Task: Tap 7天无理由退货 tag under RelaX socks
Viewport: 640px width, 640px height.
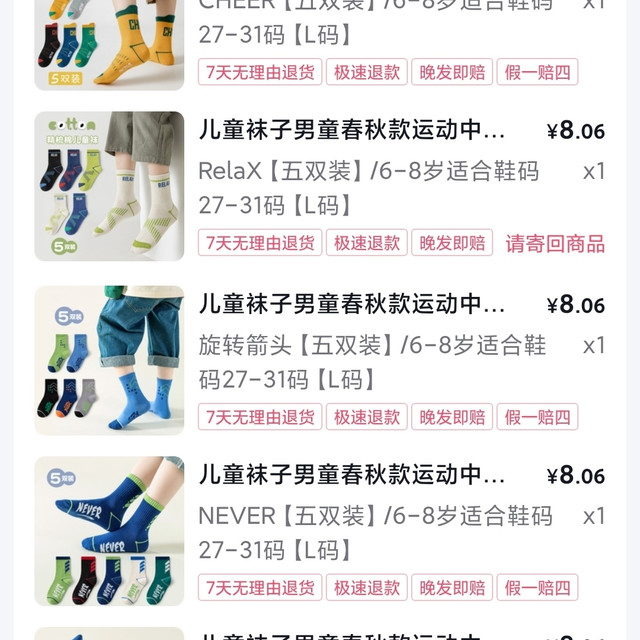Action: (x=260, y=243)
